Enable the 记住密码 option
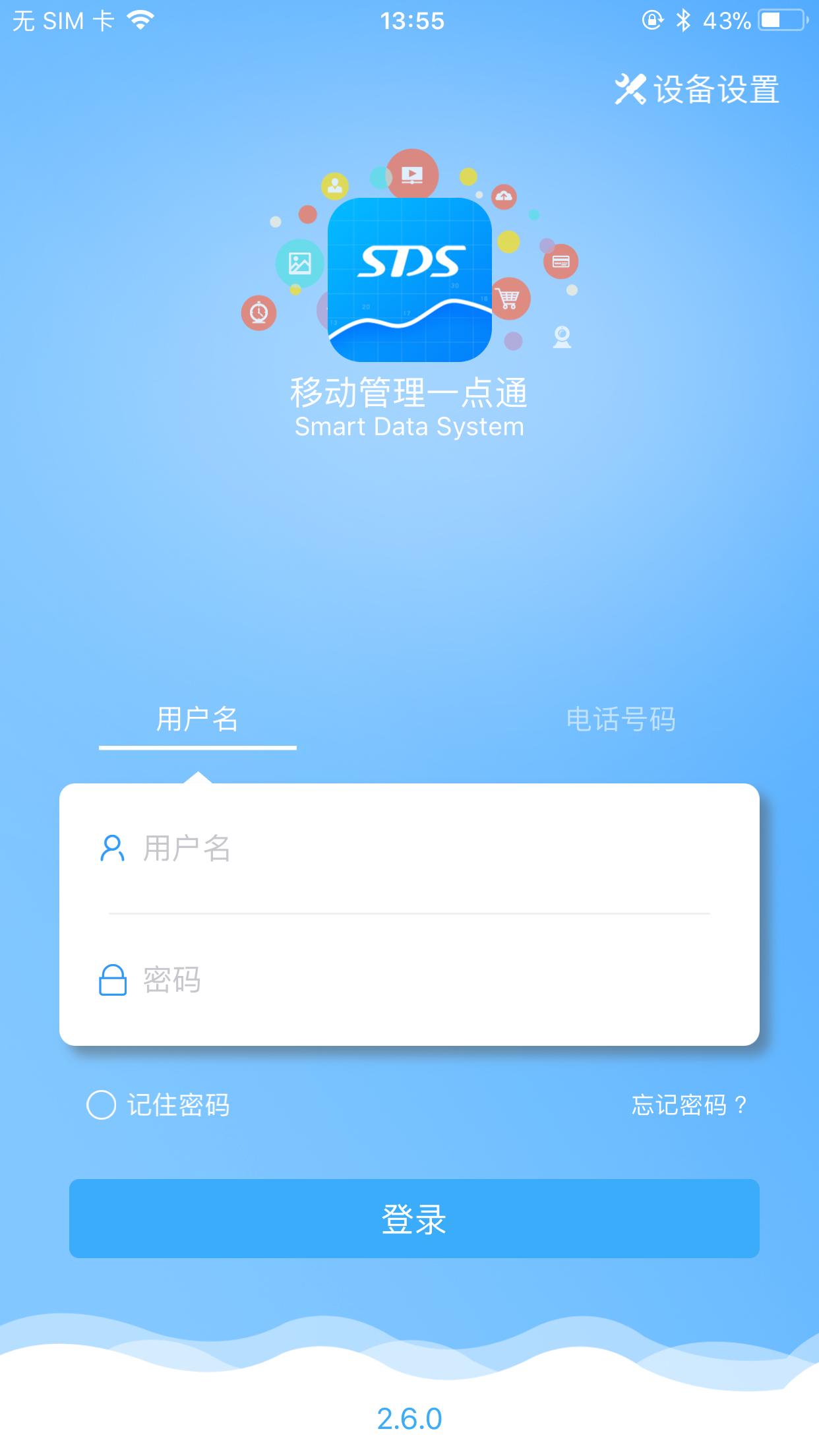The width and height of the screenshot is (819, 1456). point(102,1105)
